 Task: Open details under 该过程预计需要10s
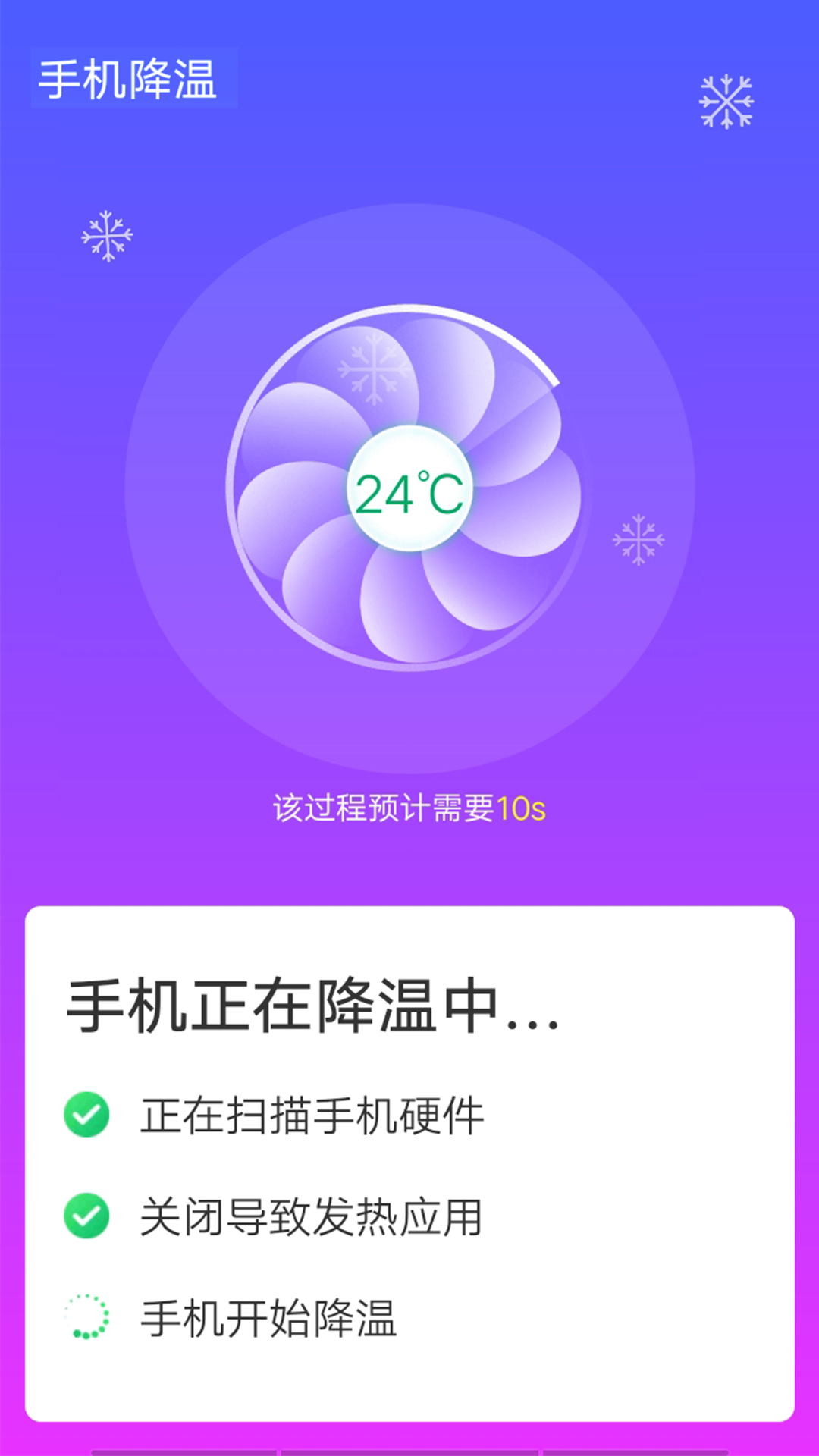[x=409, y=809]
